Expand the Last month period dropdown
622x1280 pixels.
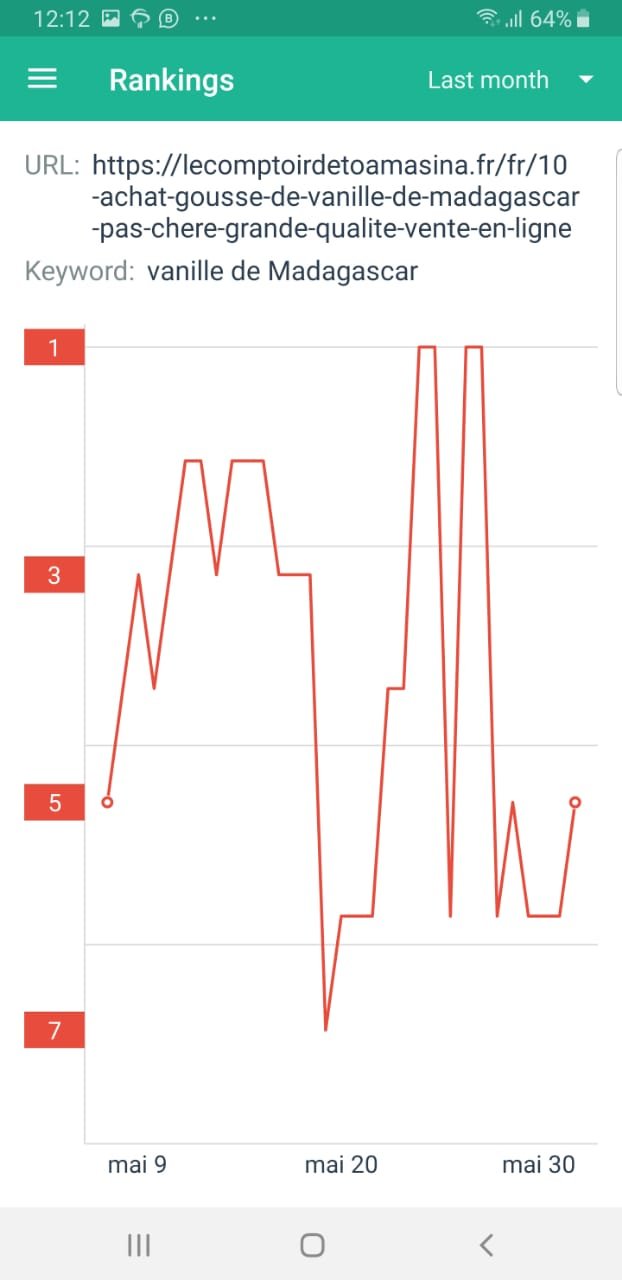[510, 80]
